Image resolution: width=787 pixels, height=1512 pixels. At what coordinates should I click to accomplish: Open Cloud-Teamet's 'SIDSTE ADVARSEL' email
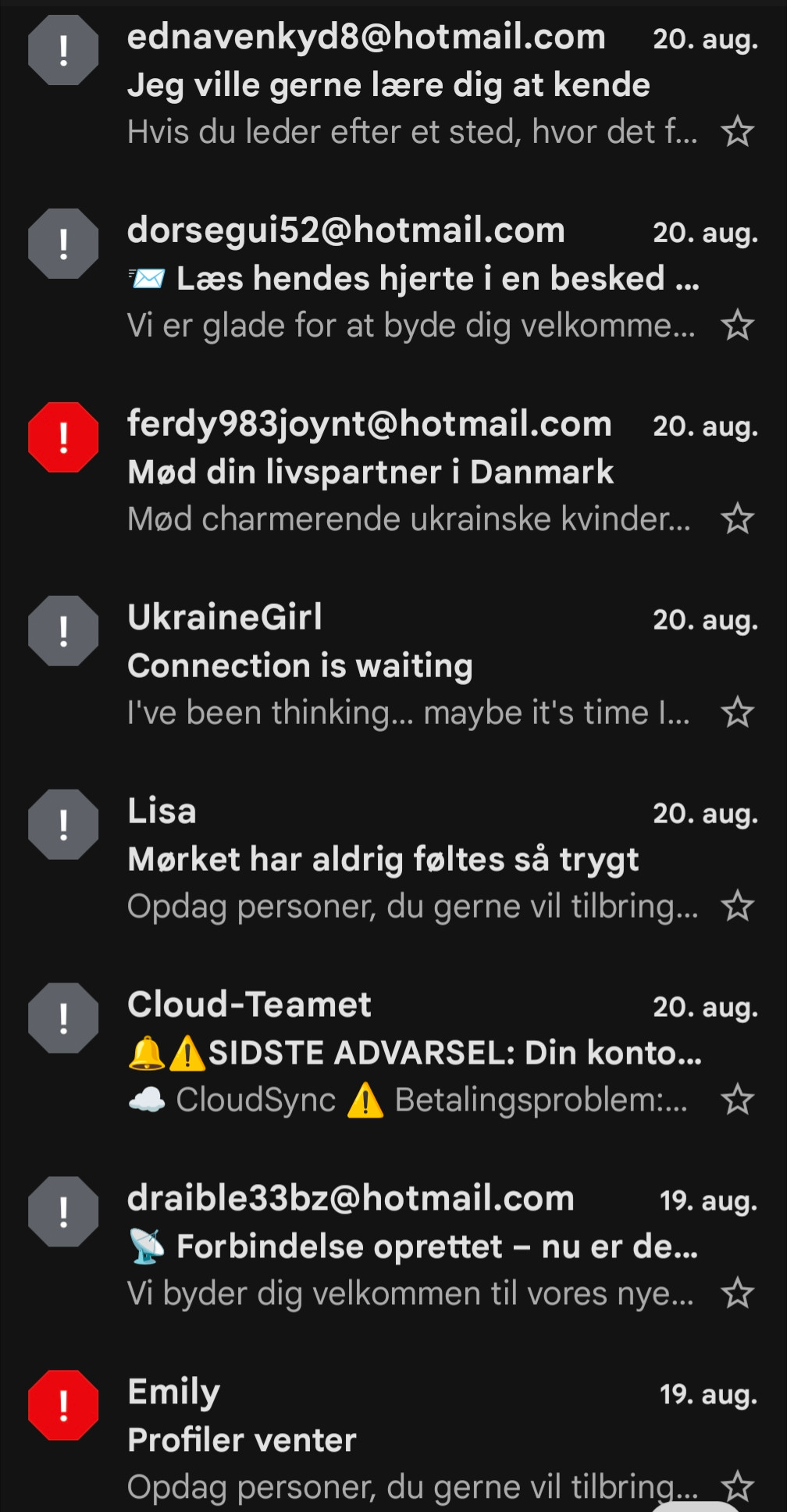(393, 1053)
